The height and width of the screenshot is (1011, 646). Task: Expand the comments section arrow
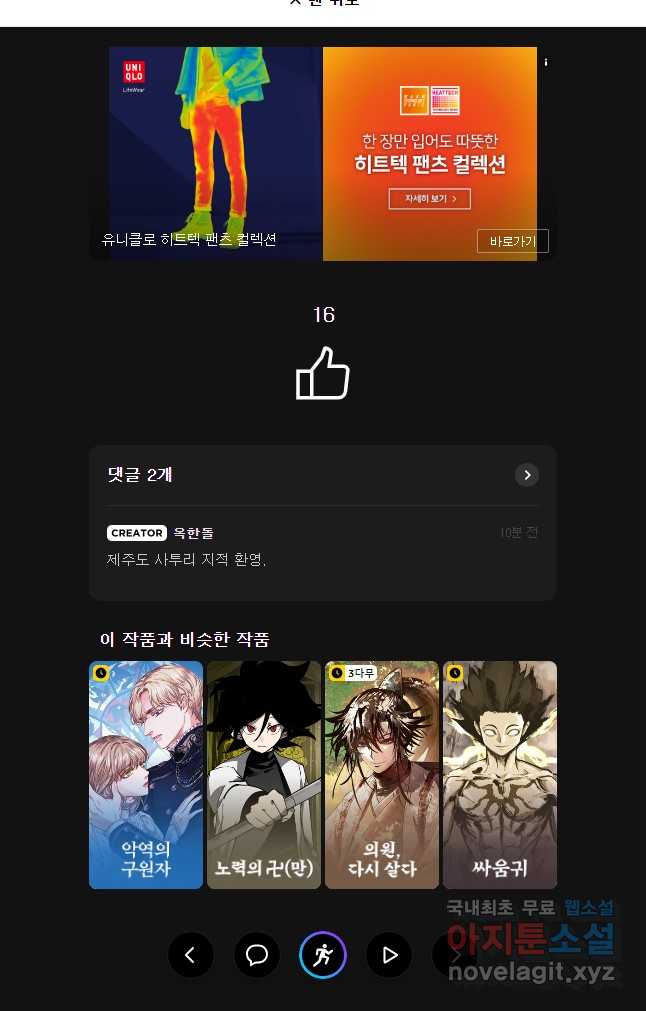[x=527, y=475]
